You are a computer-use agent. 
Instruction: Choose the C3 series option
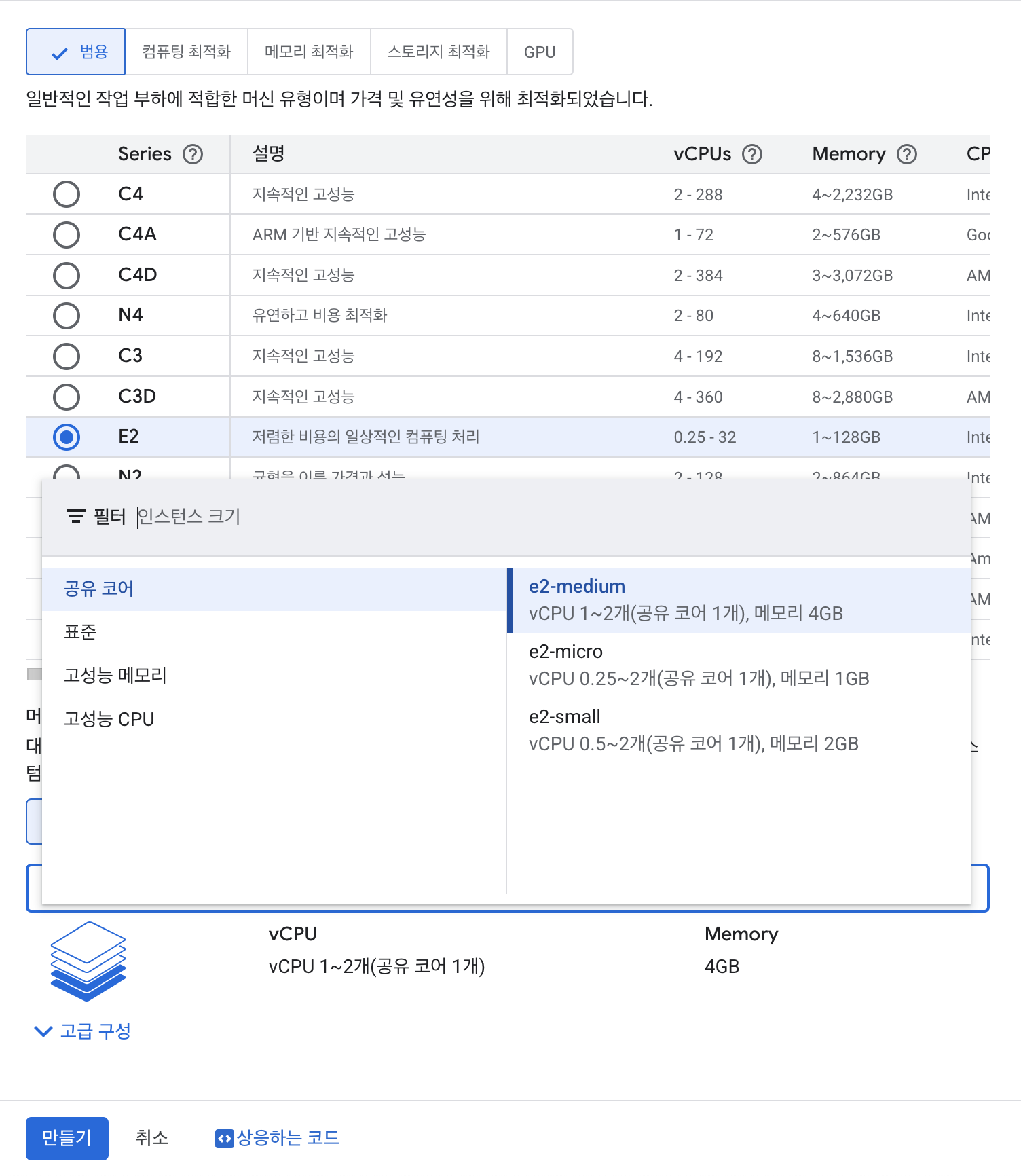click(67, 356)
